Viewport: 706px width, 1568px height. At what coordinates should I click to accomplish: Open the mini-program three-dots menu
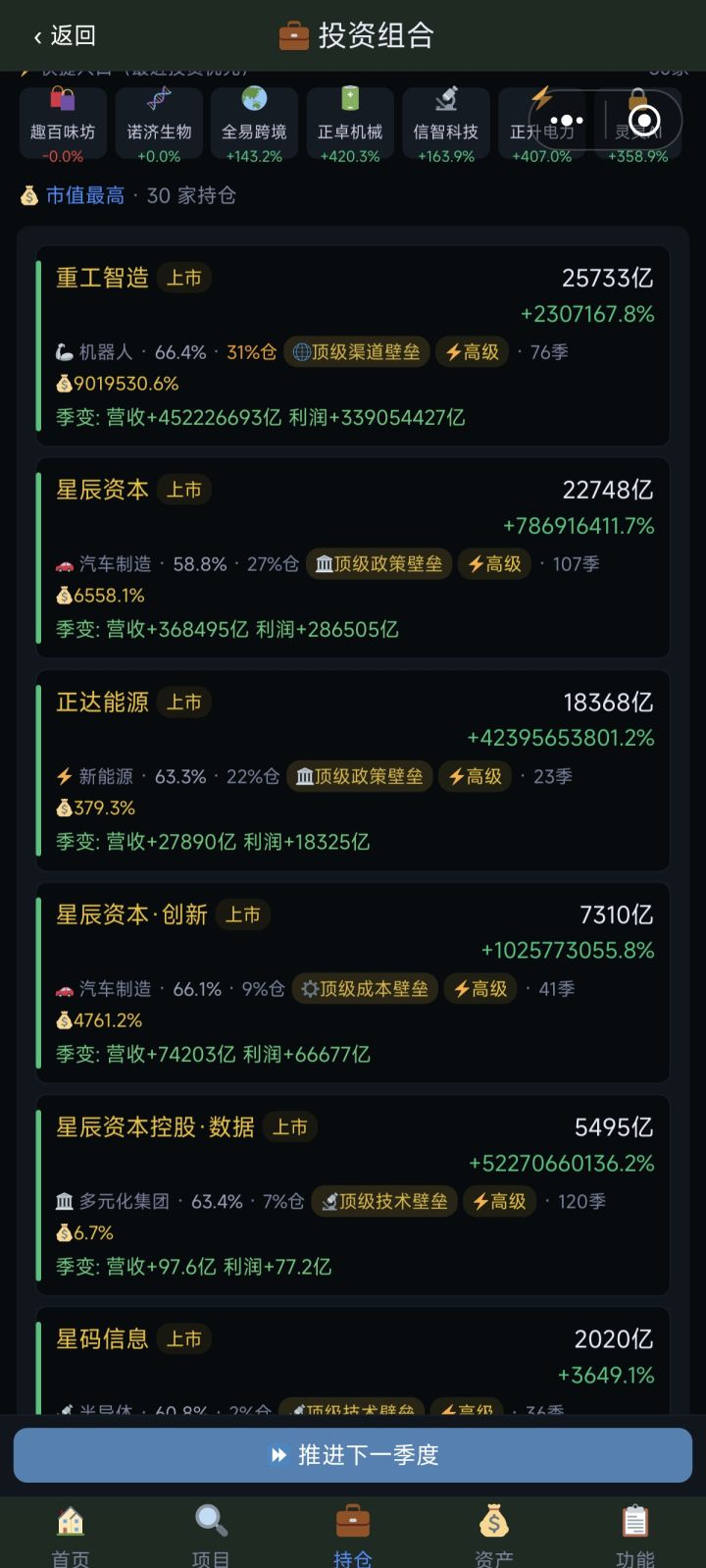click(567, 121)
